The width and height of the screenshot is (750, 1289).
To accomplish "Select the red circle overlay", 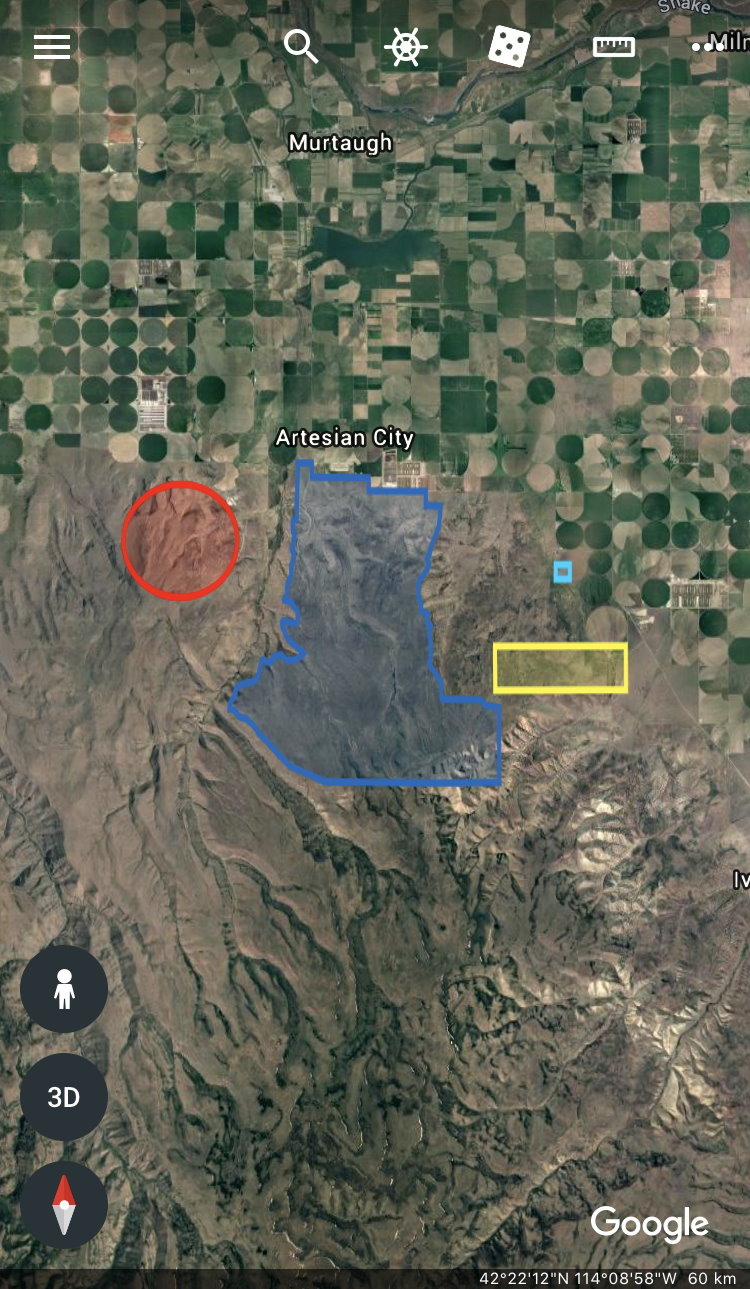I will tap(180, 541).
